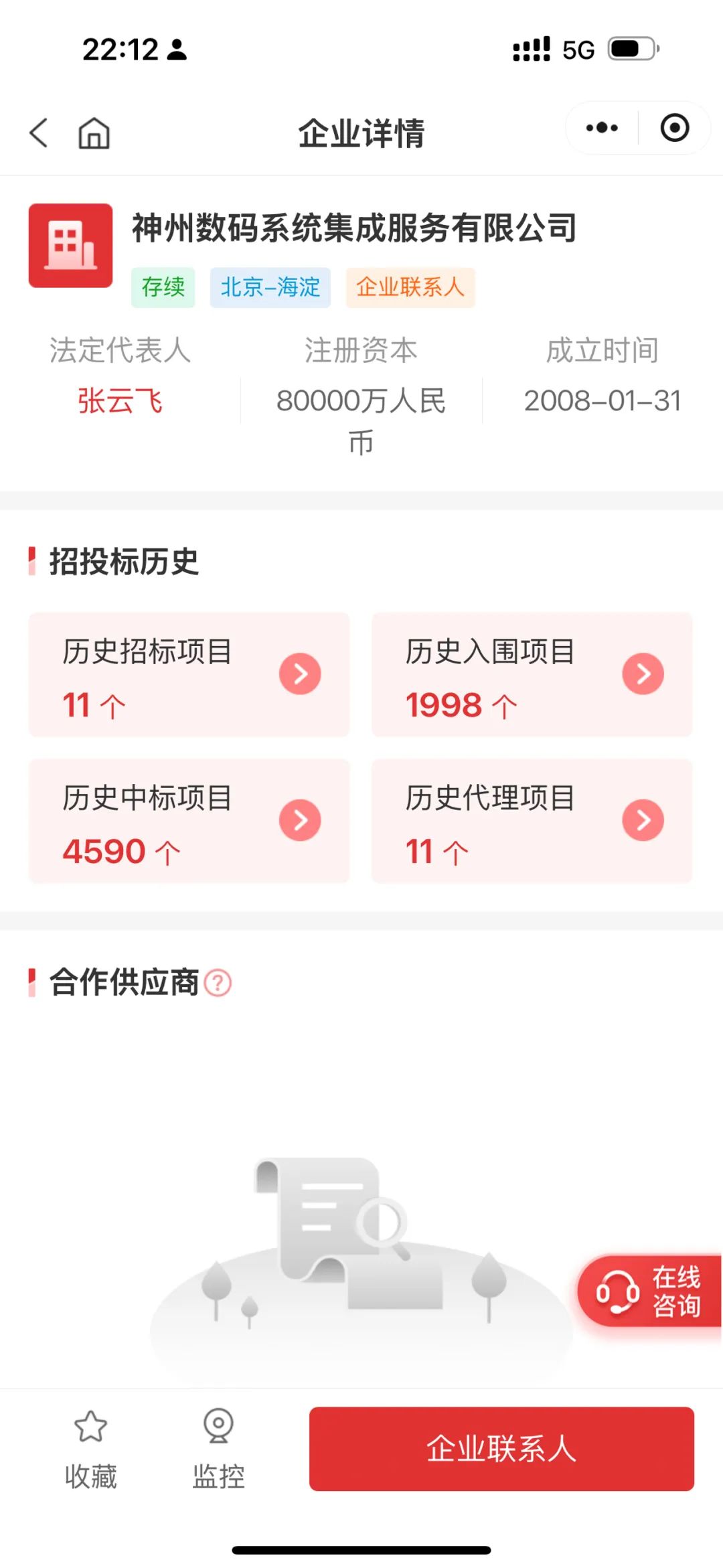Image resolution: width=723 pixels, height=1568 pixels.
Task: Open the 历史招标项目 card
Action: [189, 675]
